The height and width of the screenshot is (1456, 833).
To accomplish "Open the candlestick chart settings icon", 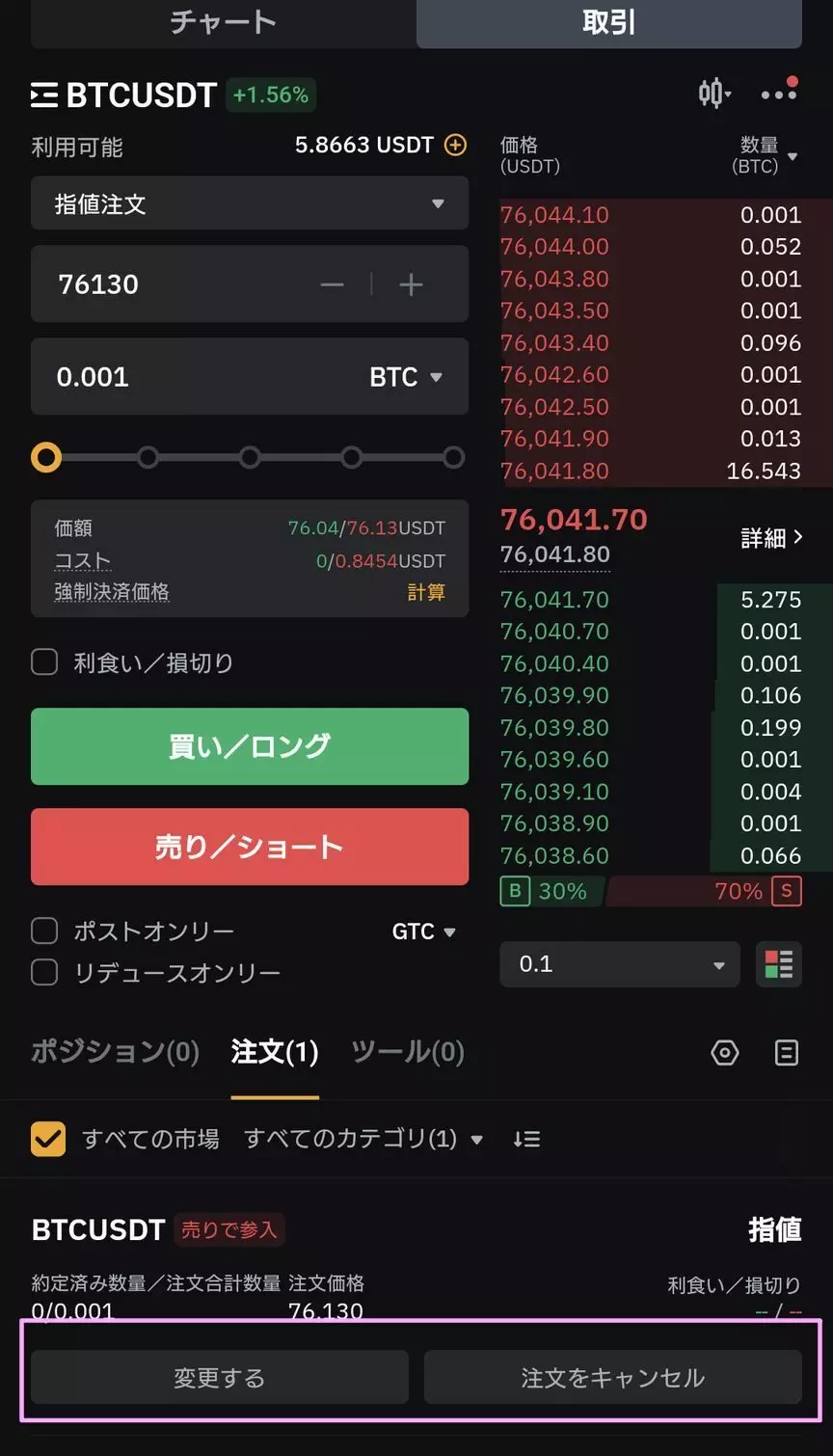I will (x=714, y=94).
